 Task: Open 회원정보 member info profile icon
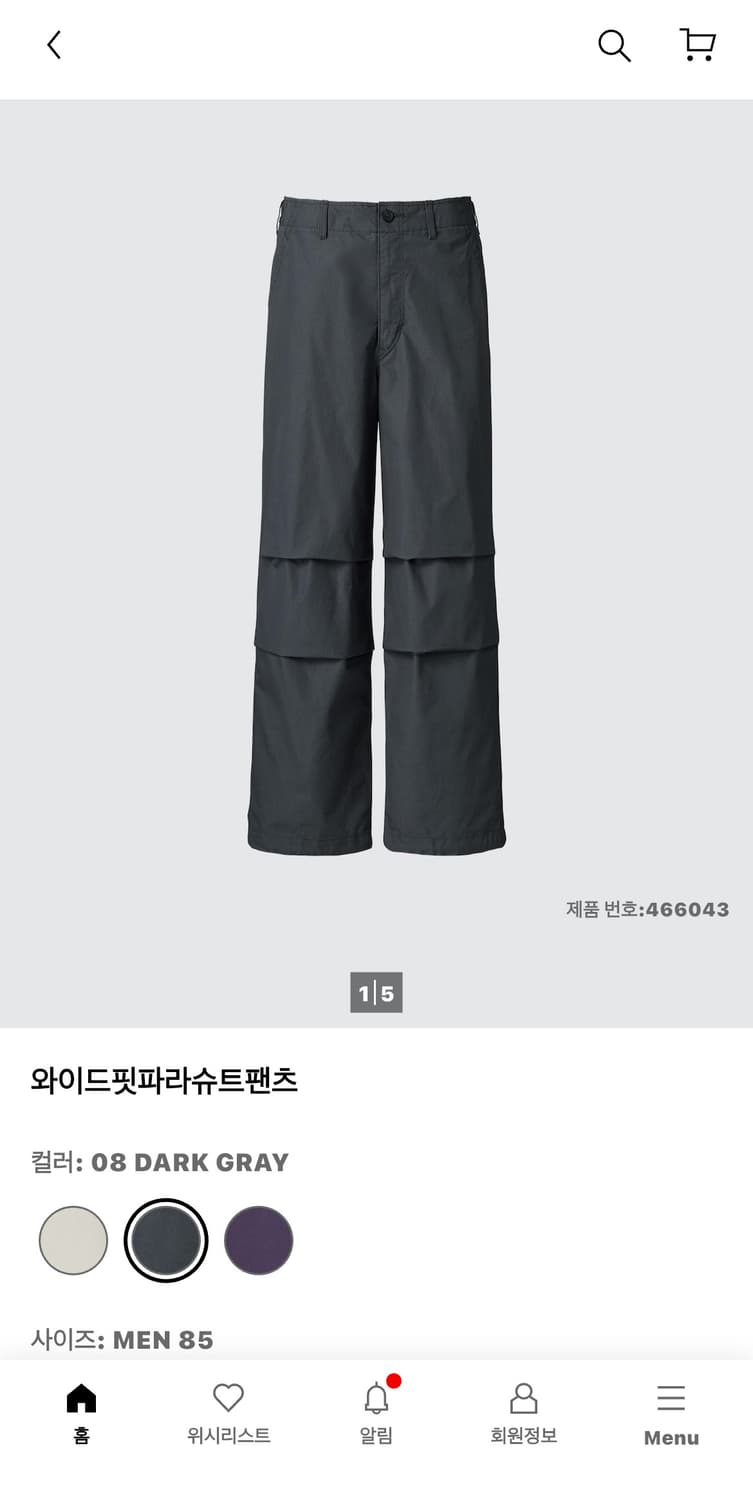pyautogui.click(x=524, y=1395)
